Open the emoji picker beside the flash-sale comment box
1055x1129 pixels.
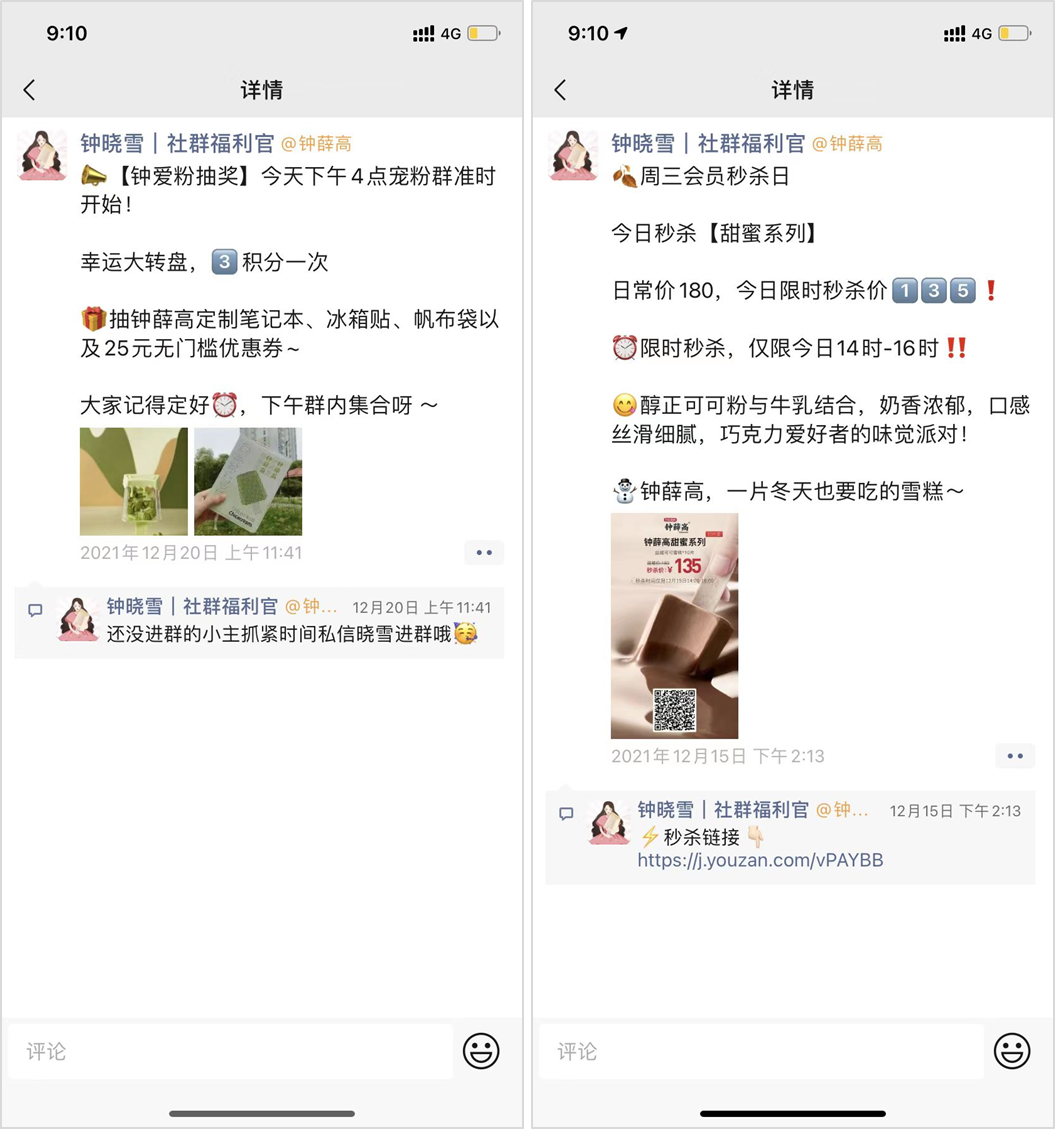pyautogui.click(x=1012, y=1051)
